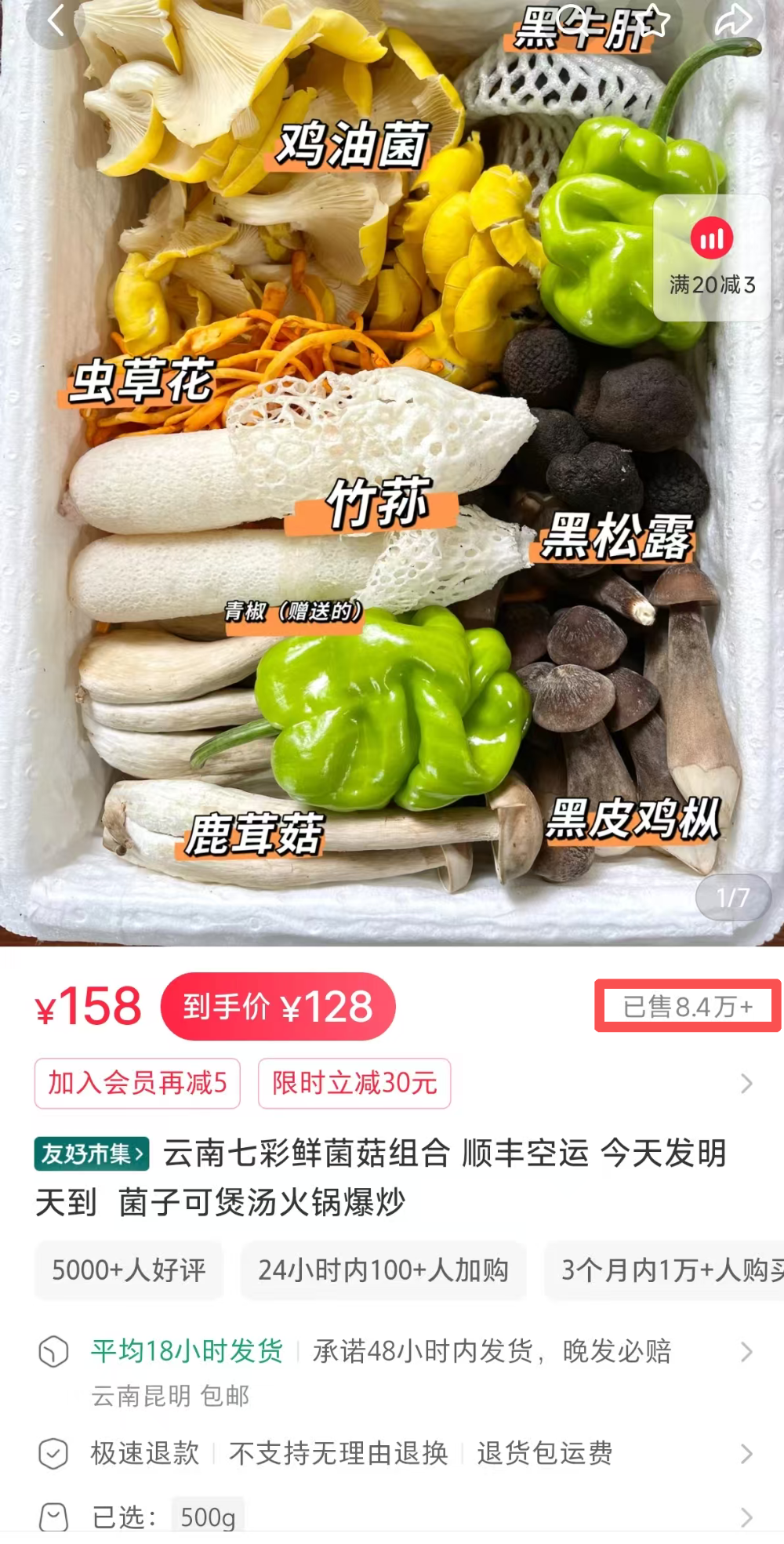This screenshot has height=1544, width=784.
Task: Open the 满20减3 coupon floating badge
Action: coord(712,258)
